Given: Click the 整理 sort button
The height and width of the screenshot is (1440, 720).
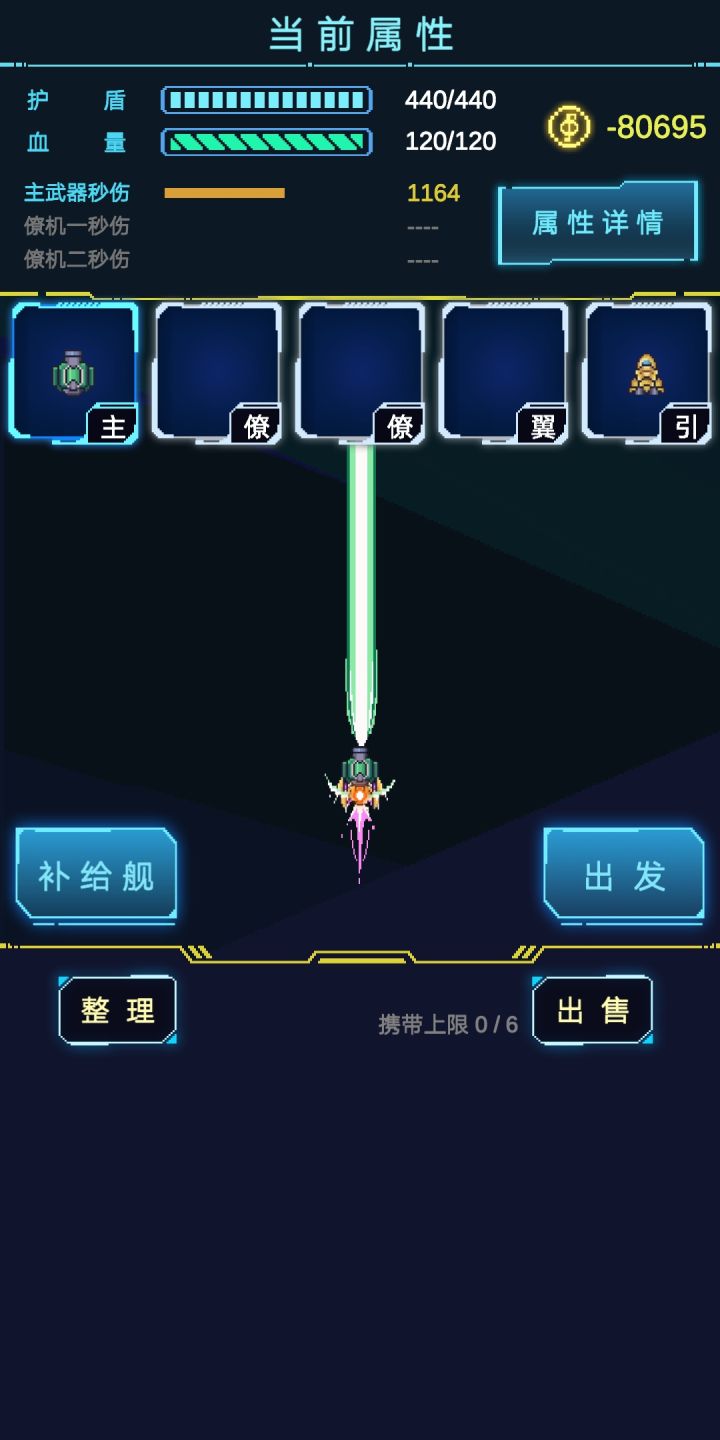Looking at the screenshot, I should pyautogui.click(x=117, y=1010).
